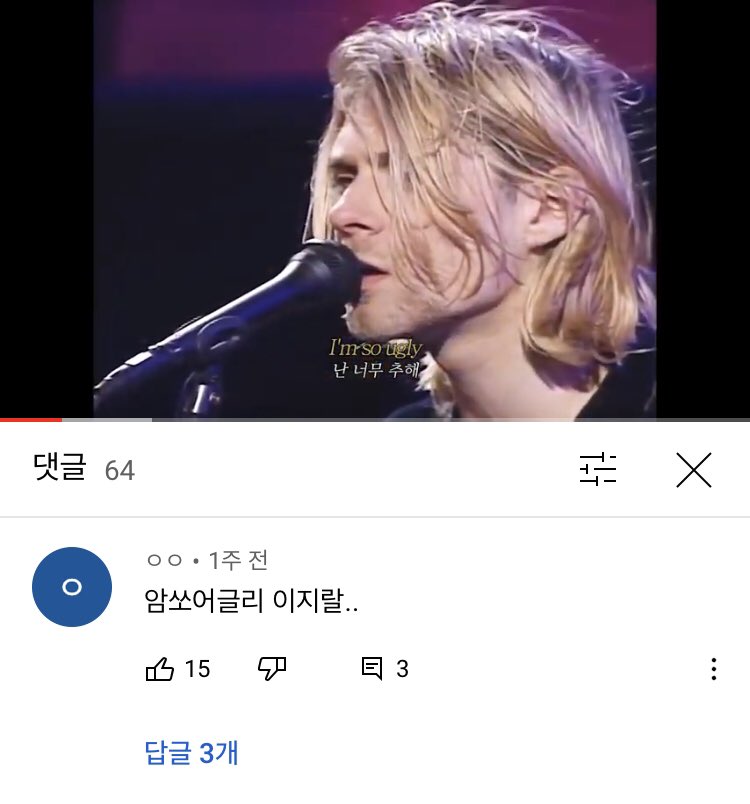Like the comment by ㅇㅇ
Screen dimensions: 750x804
coord(160,669)
